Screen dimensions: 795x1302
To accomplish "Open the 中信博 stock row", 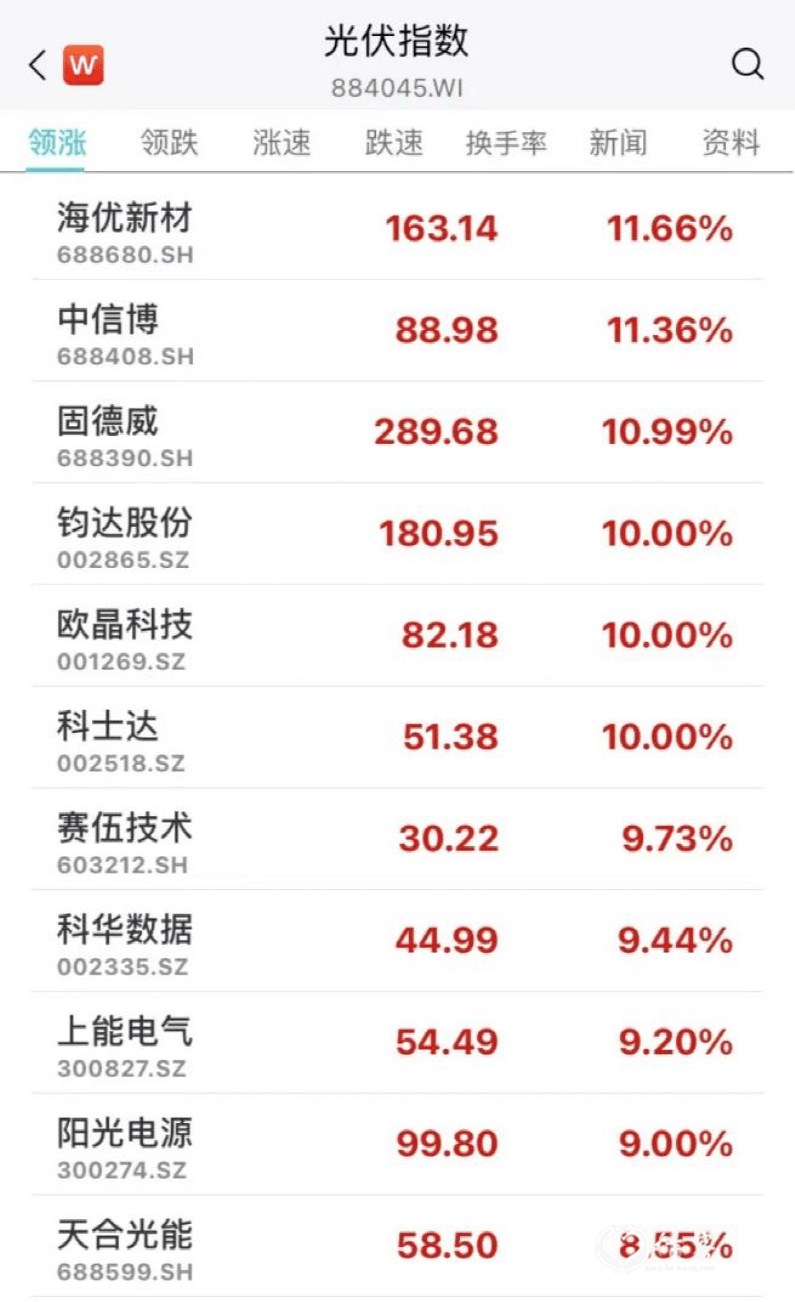I will point(397,331).
